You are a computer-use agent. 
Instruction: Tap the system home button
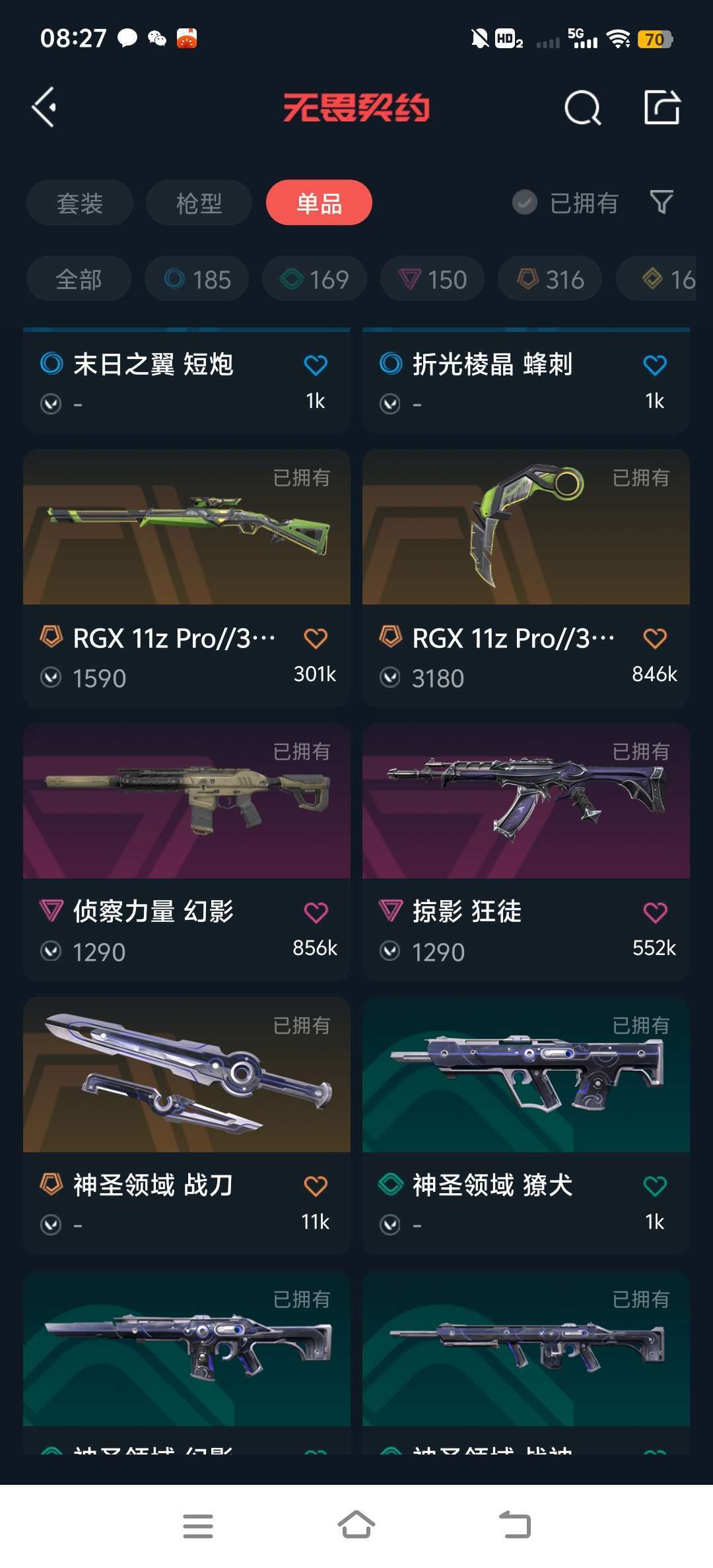point(356,1525)
